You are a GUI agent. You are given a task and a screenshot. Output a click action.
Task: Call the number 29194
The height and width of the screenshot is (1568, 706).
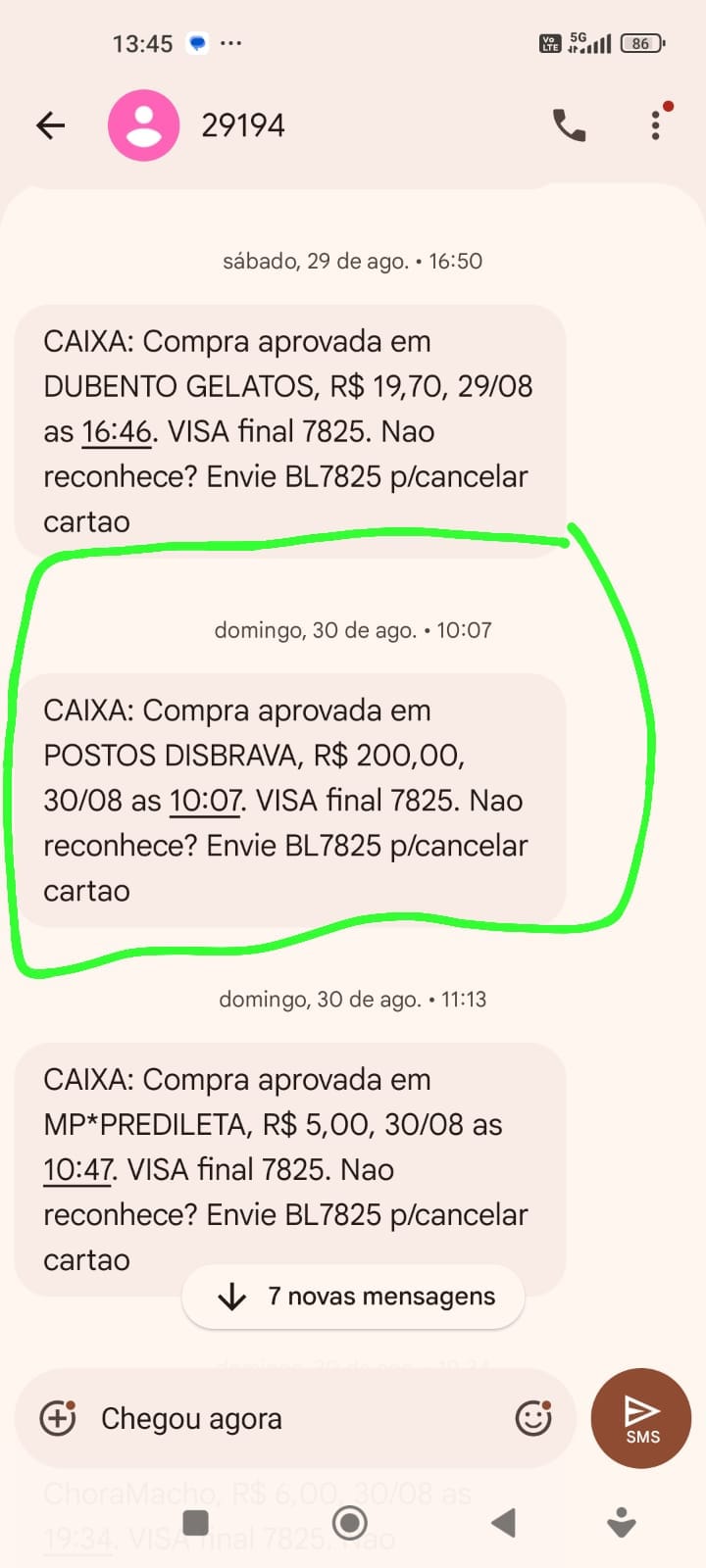pyautogui.click(x=569, y=125)
